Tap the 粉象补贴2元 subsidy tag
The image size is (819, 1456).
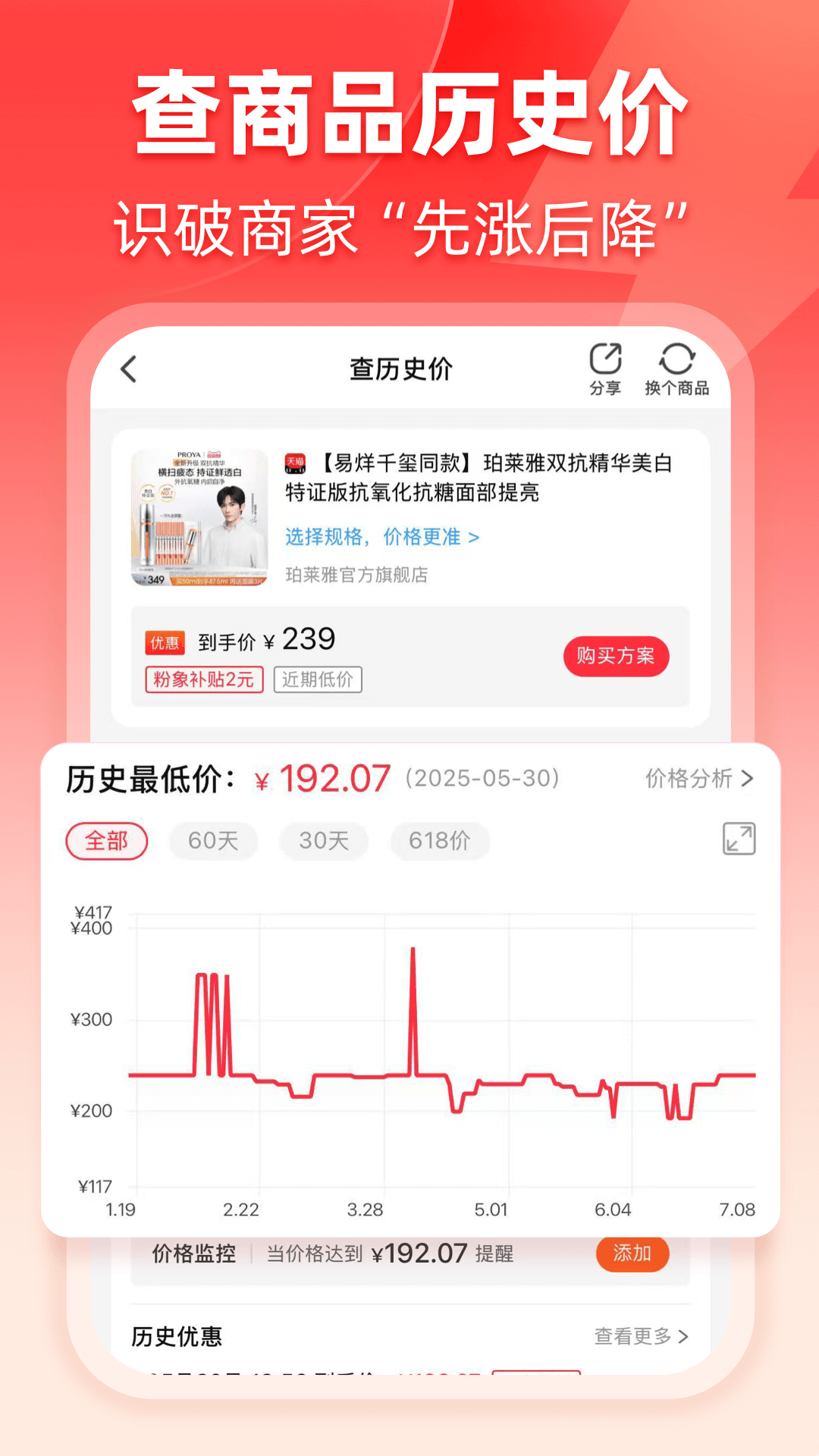(x=204, y=680)
